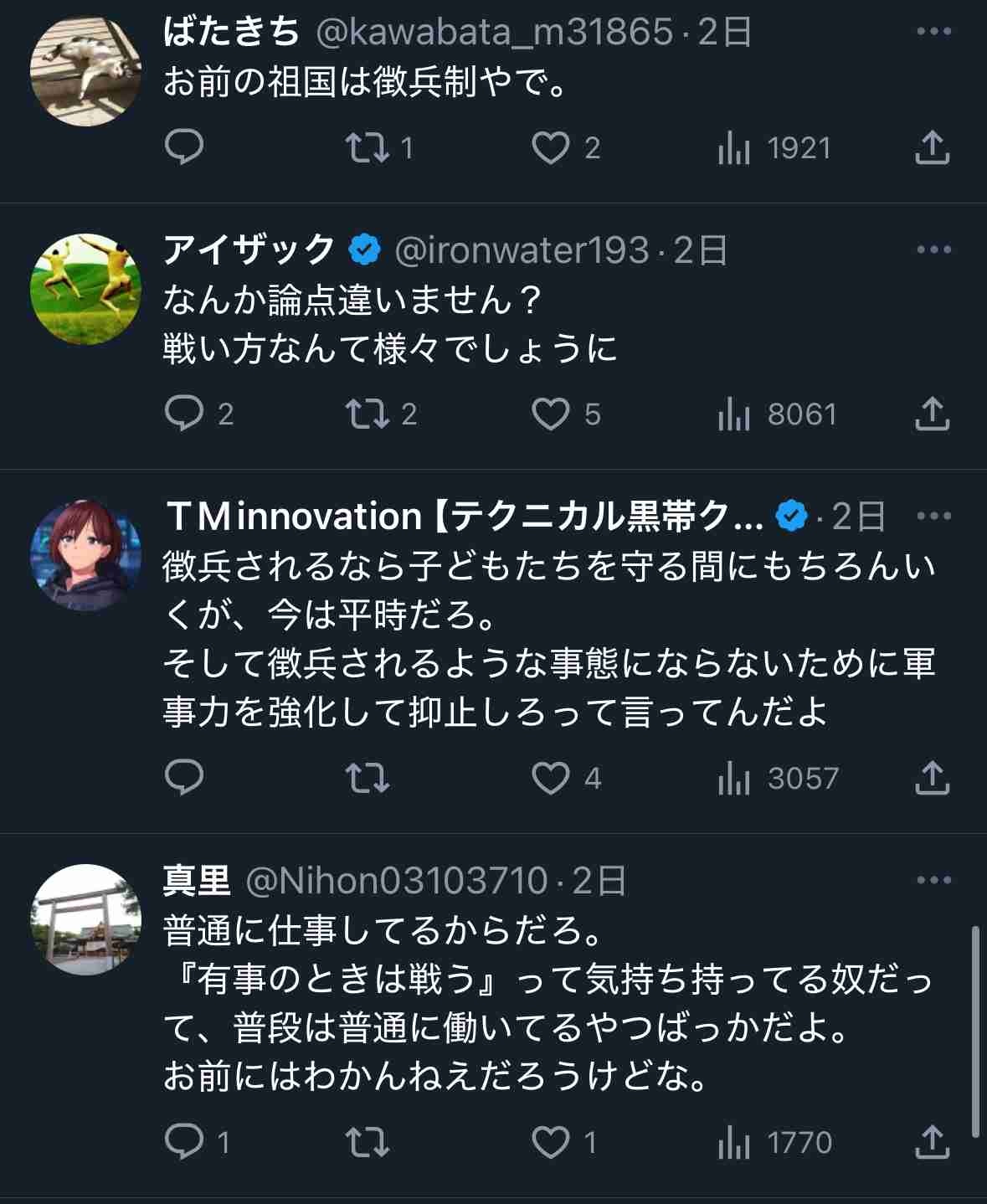Viewport: 987px width, 1204px height.
Task: Share the tweet from ばたきち
Action: (932, 148)
